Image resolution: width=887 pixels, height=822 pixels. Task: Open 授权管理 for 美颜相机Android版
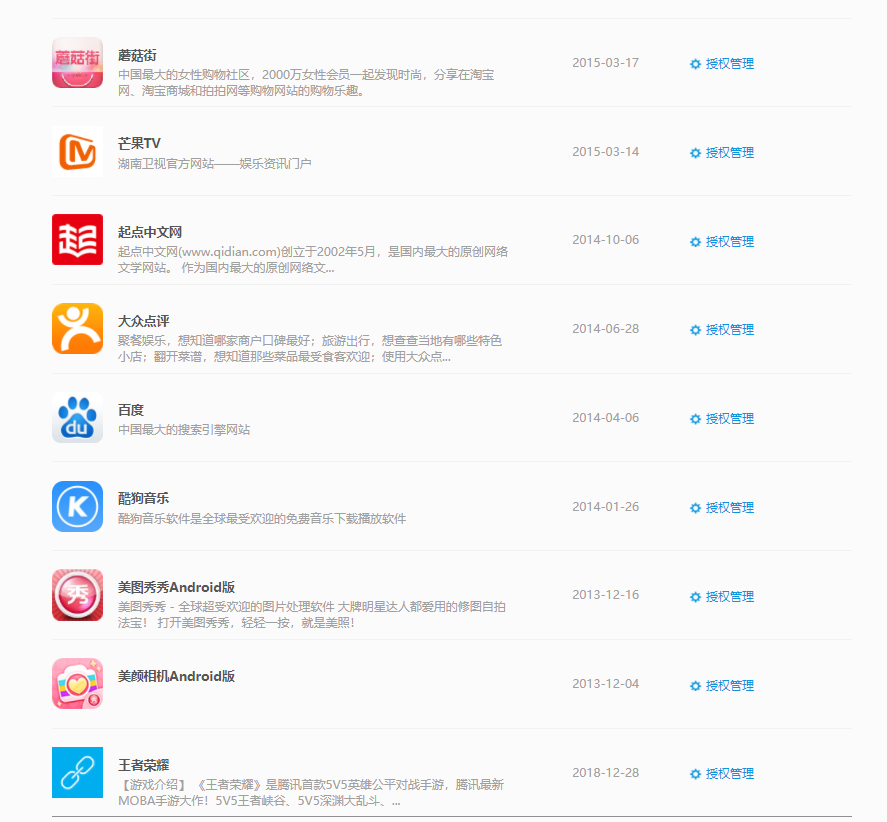(728, 686)
